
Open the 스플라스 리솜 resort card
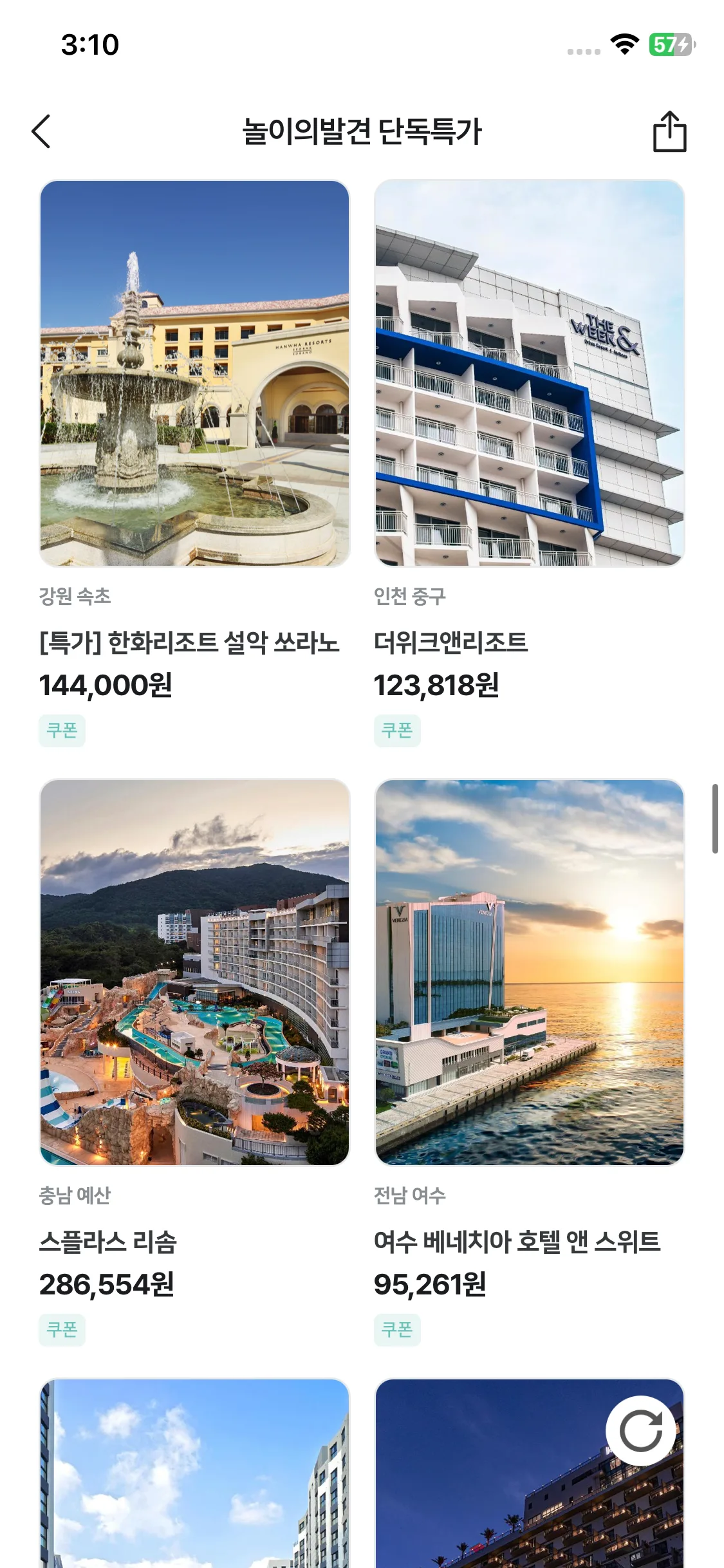[x=194, y=972]
